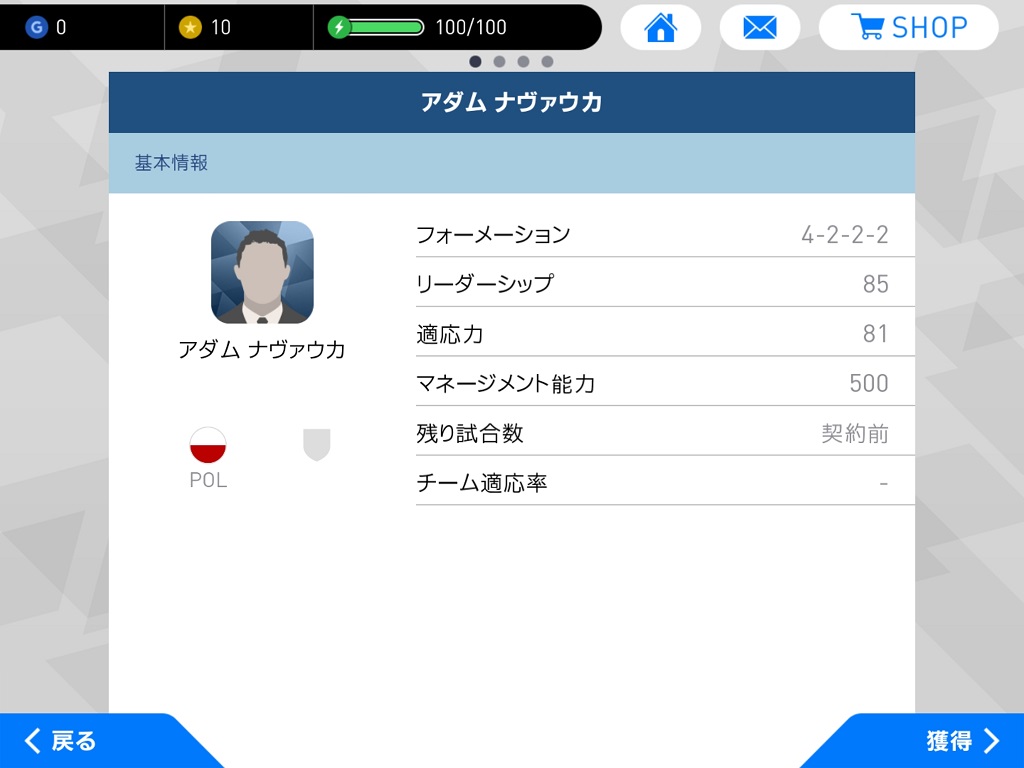1024x768 pixels.
Task: Go back with 戻る
Action: [x=62, y=741]
